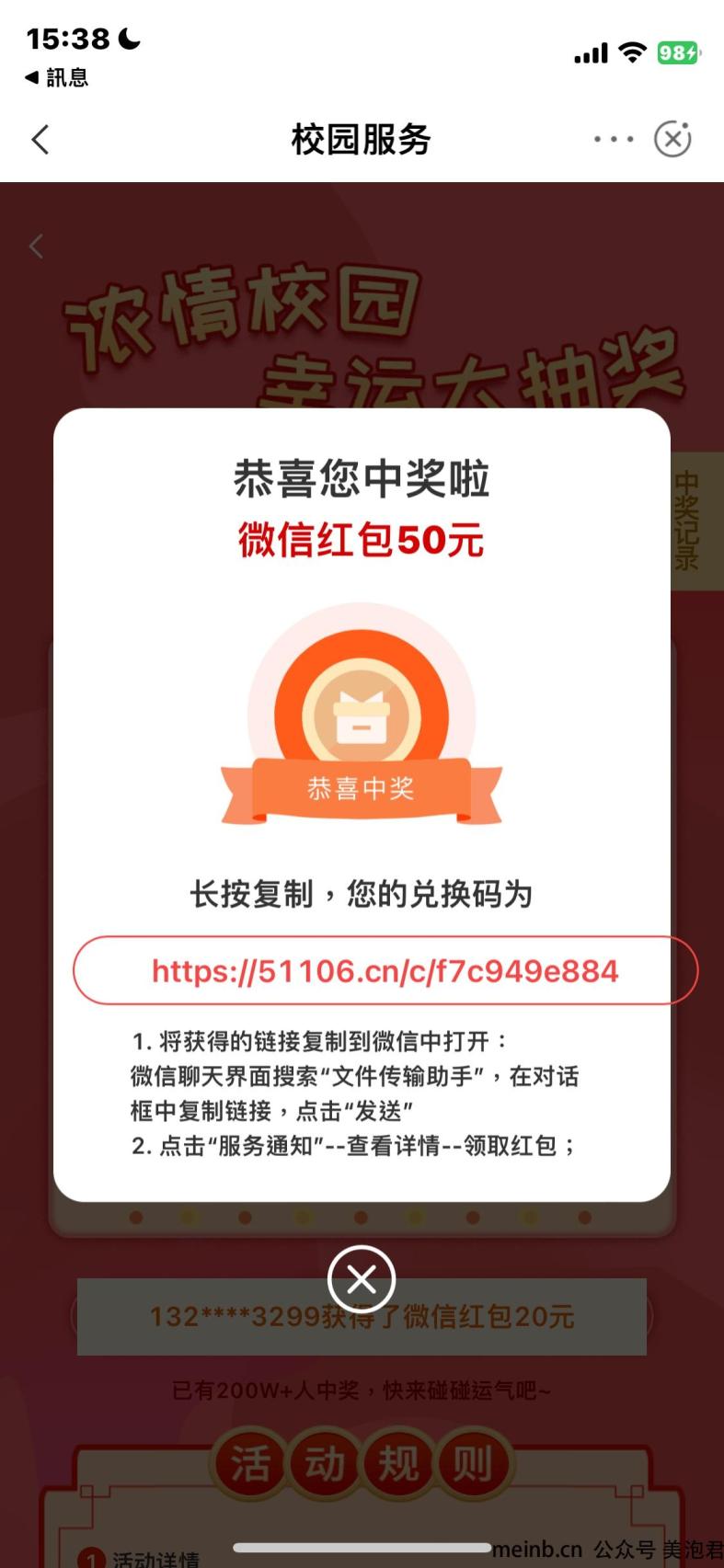Return to 訊息 app via status bar
The width and height of the screenshot is (724, 1568).
pos(57,77)
